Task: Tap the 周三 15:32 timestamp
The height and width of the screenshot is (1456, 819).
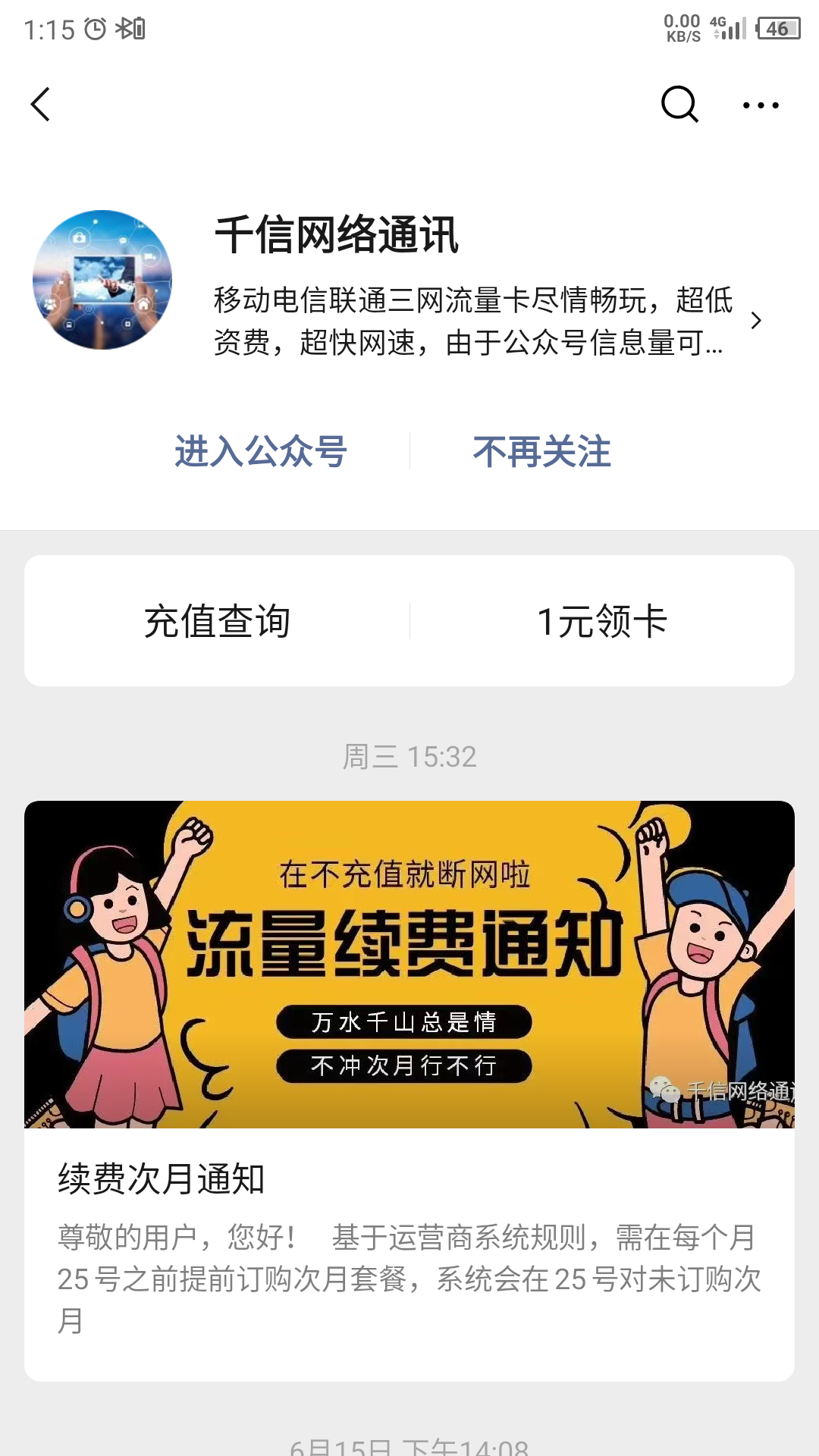Action: [409, 756]
